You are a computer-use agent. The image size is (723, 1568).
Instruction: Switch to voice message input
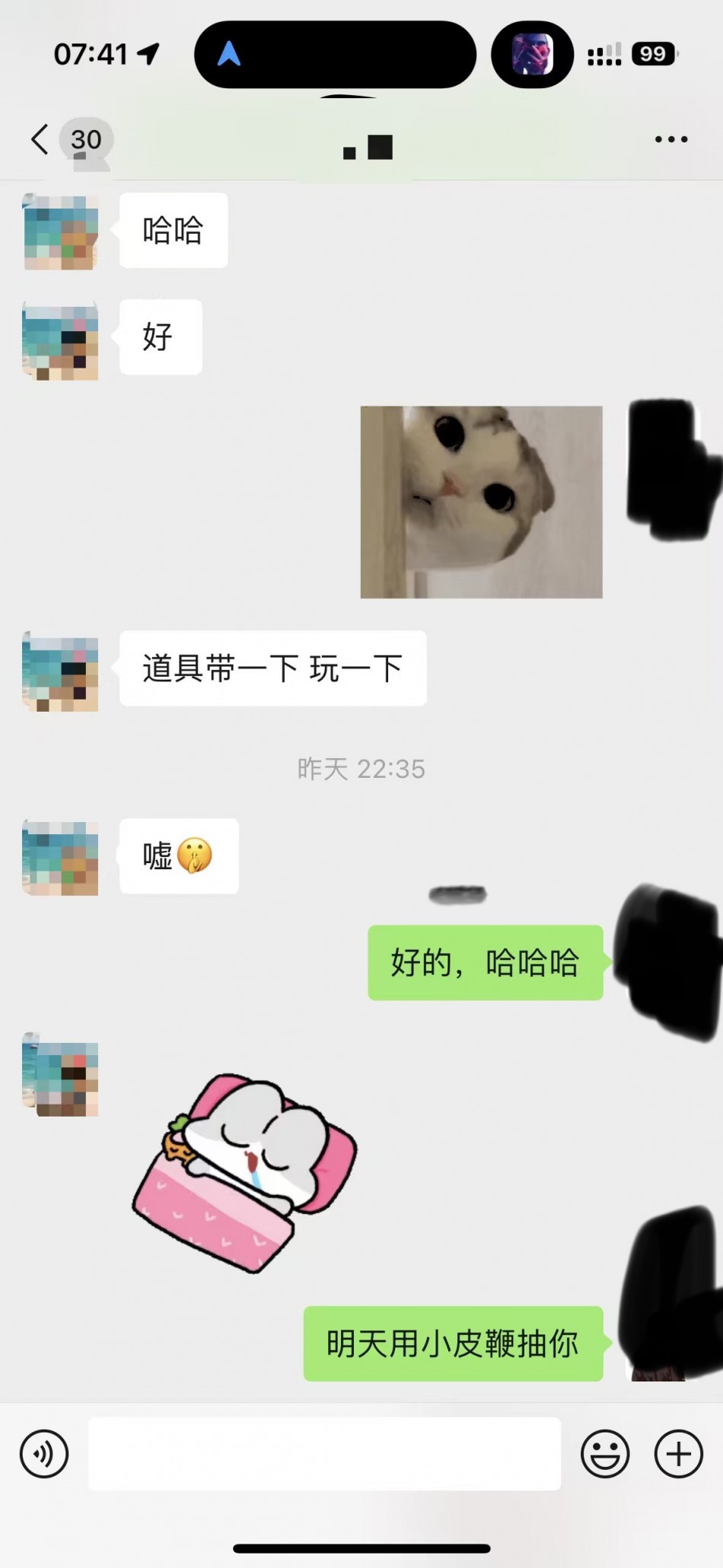pyautogui.click(x=44, y=1454)
